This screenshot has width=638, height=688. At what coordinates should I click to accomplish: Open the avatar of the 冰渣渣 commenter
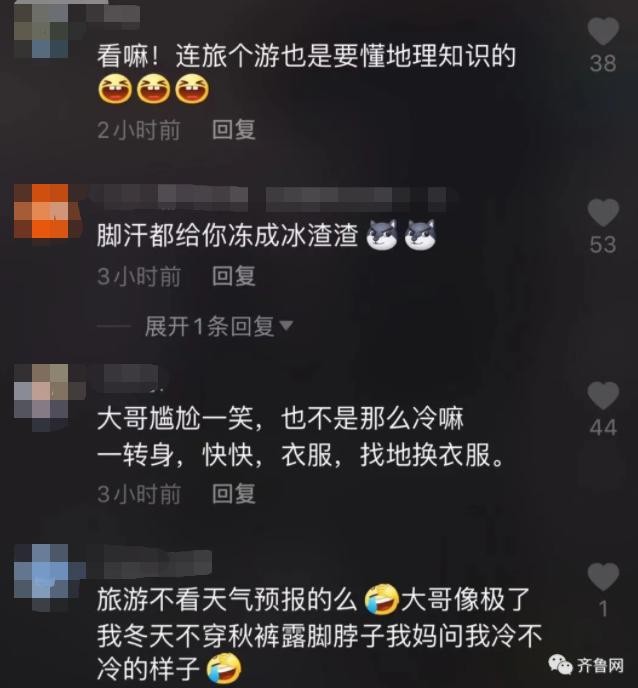[x=42, y=212]
